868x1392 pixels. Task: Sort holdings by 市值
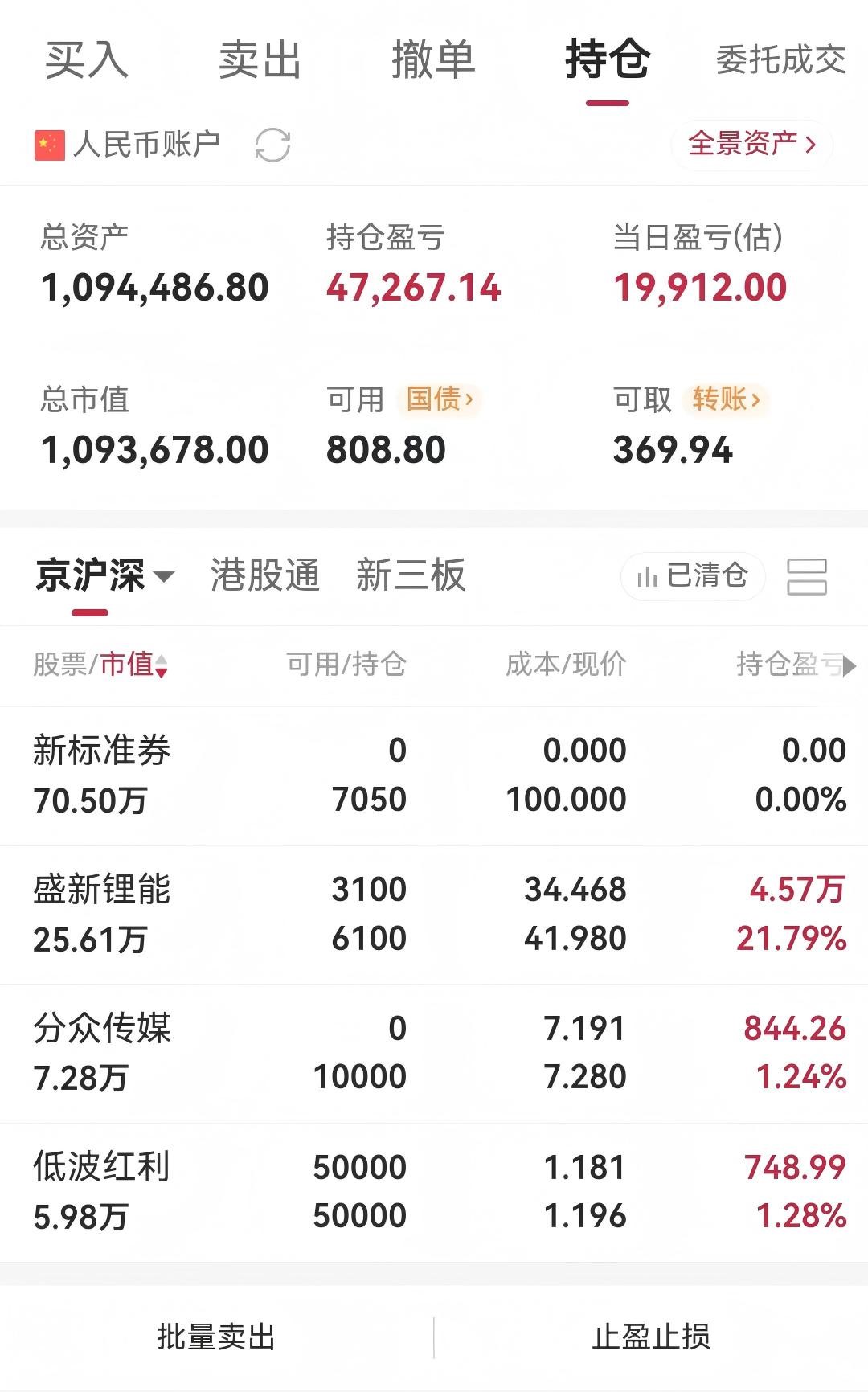[x=133, y=665]
